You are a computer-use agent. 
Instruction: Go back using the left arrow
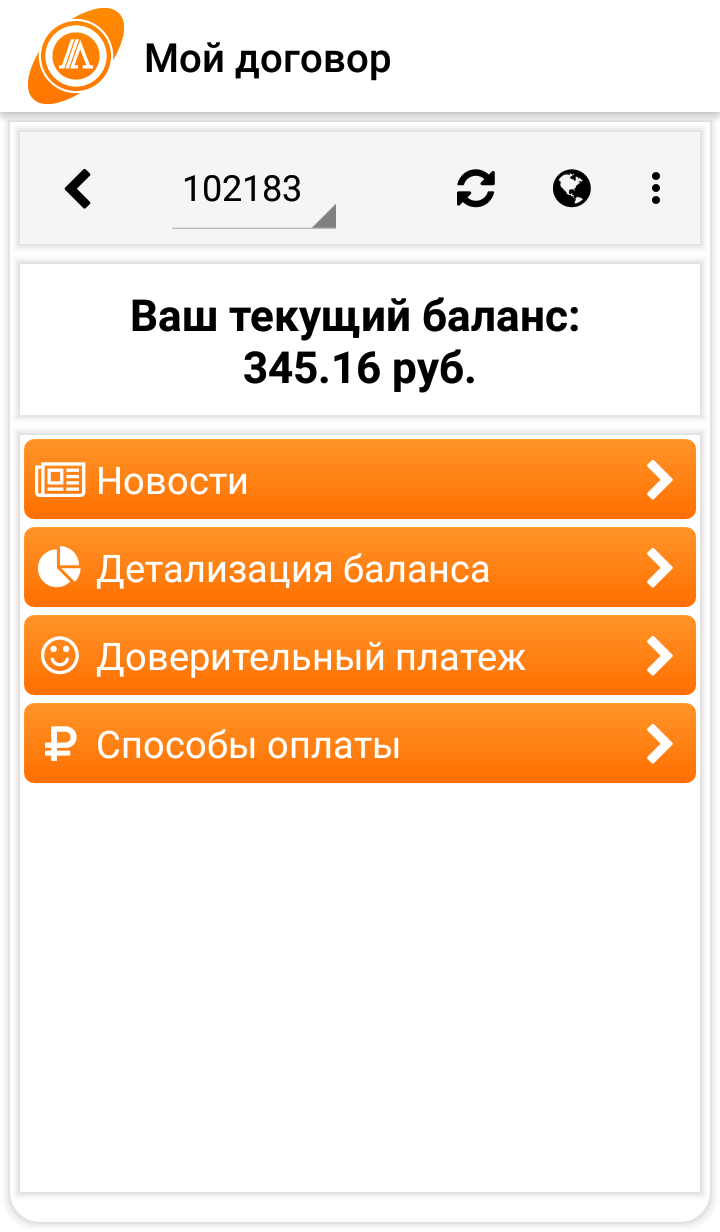(x=78, y=188)
